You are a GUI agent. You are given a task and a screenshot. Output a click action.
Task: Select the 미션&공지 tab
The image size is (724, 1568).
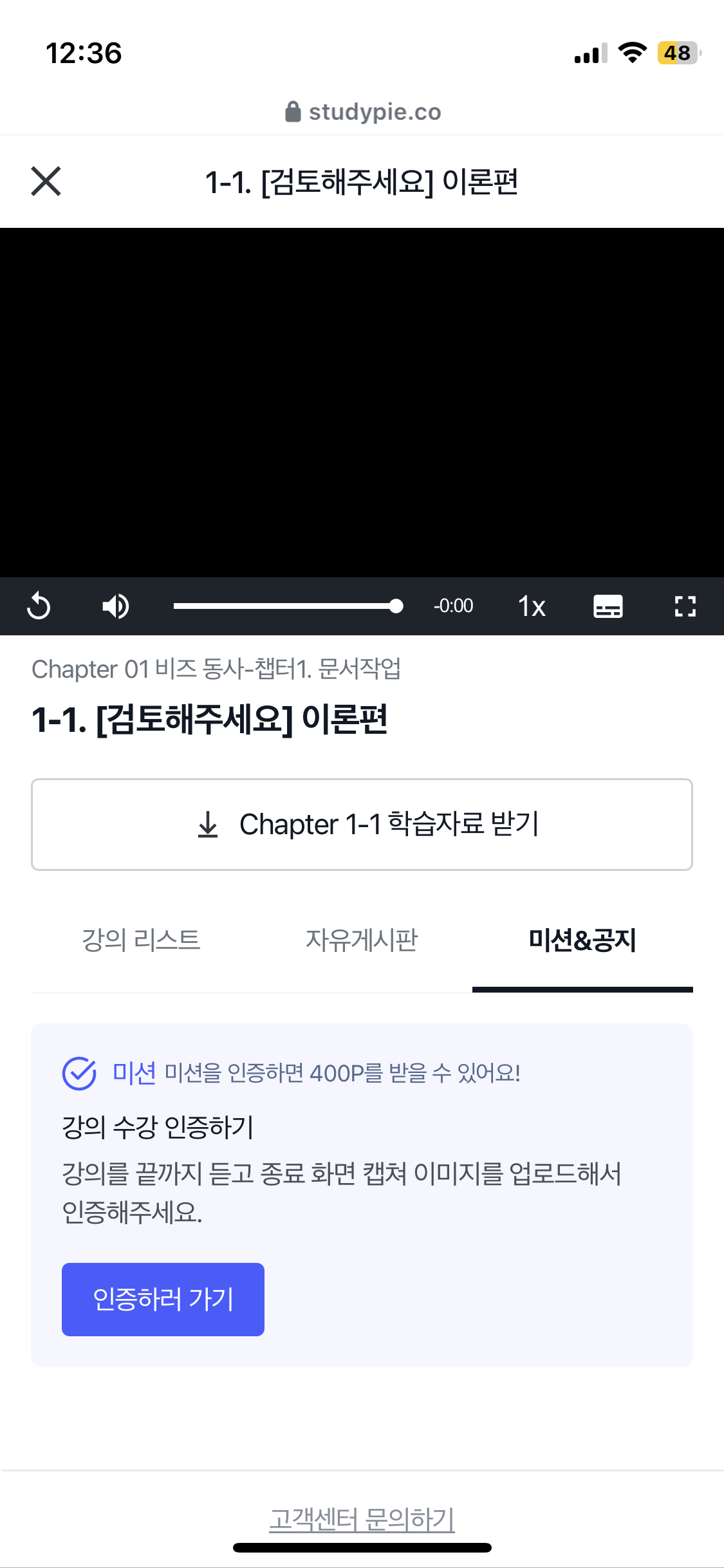point(582,940)
